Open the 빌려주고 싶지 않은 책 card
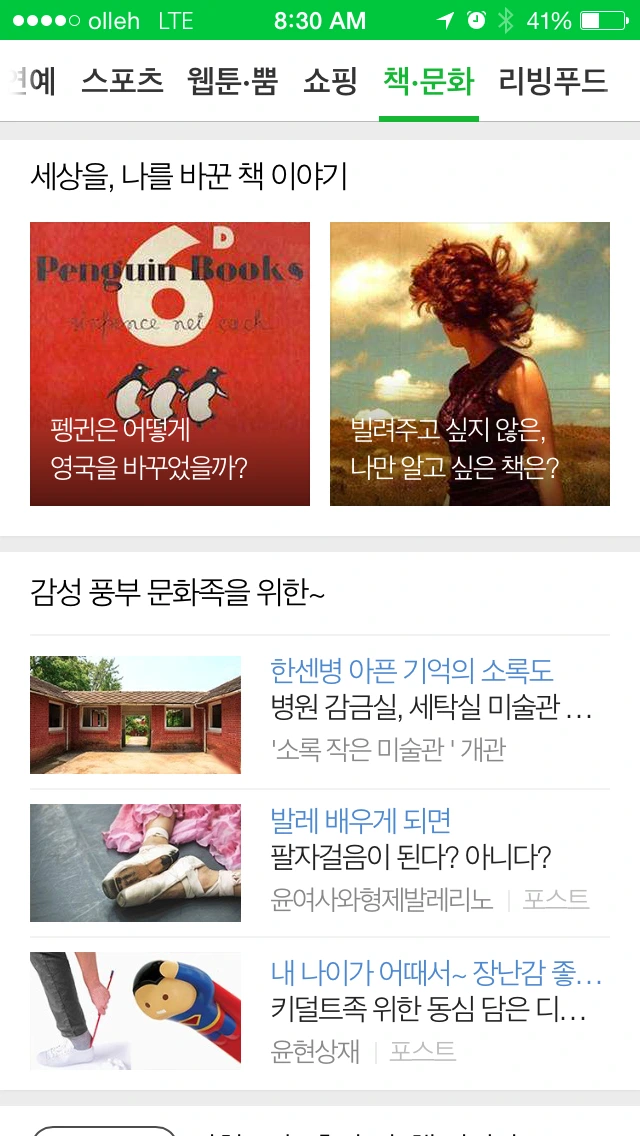The height and width of the screenshot is (1136, 640). 470,364
